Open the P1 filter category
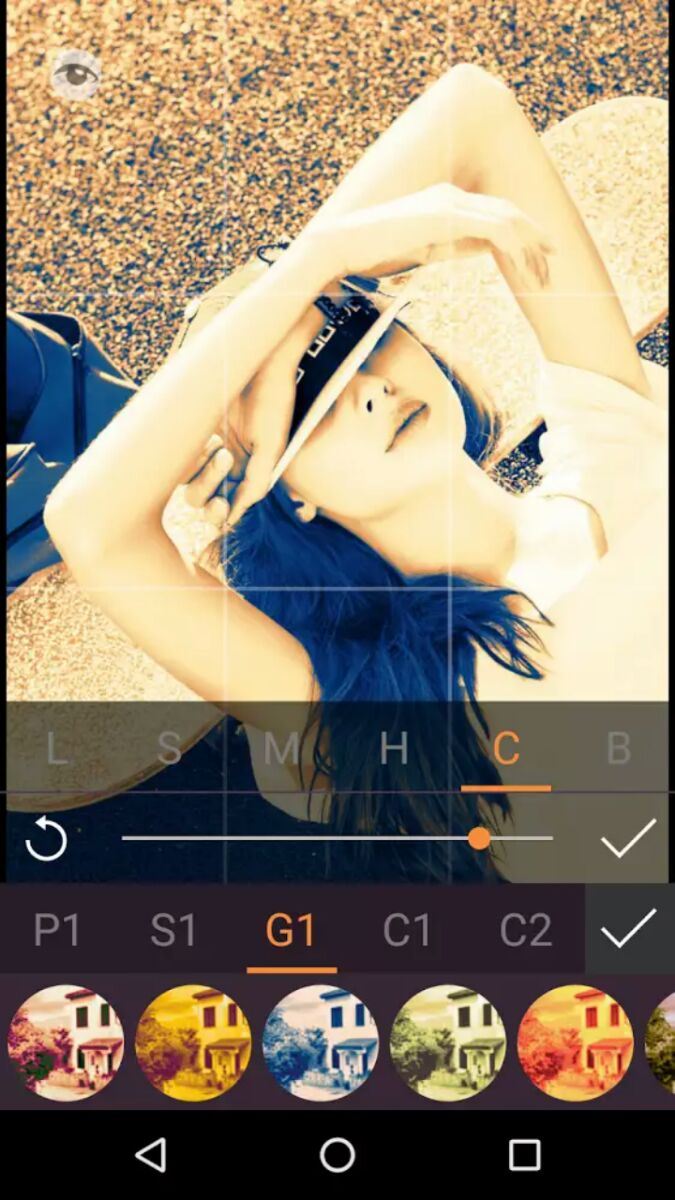The height and width of the screenshot is (1200, 675). click(x=58, y=930)
